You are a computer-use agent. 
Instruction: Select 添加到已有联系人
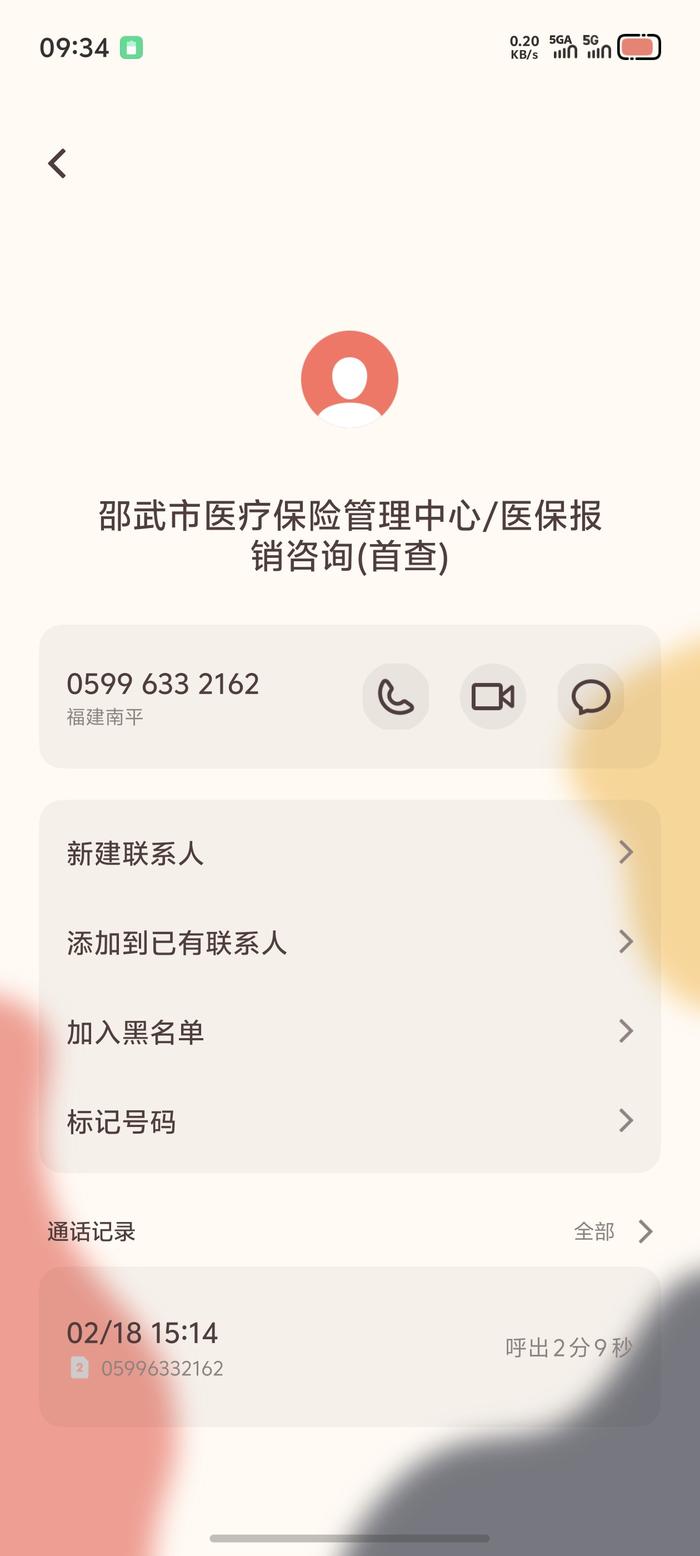tap(349, 942)
